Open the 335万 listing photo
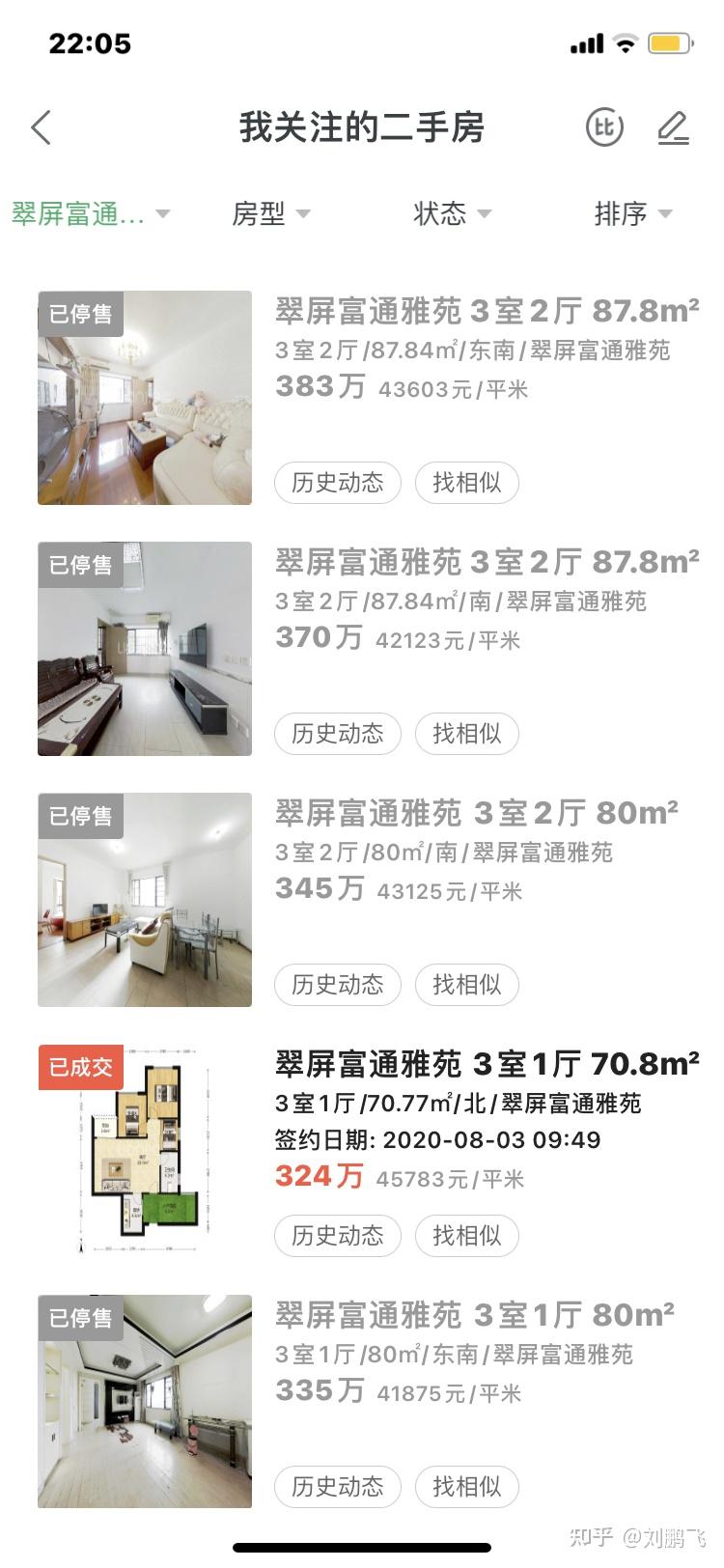724x1568 pixels. [145, 1402]
